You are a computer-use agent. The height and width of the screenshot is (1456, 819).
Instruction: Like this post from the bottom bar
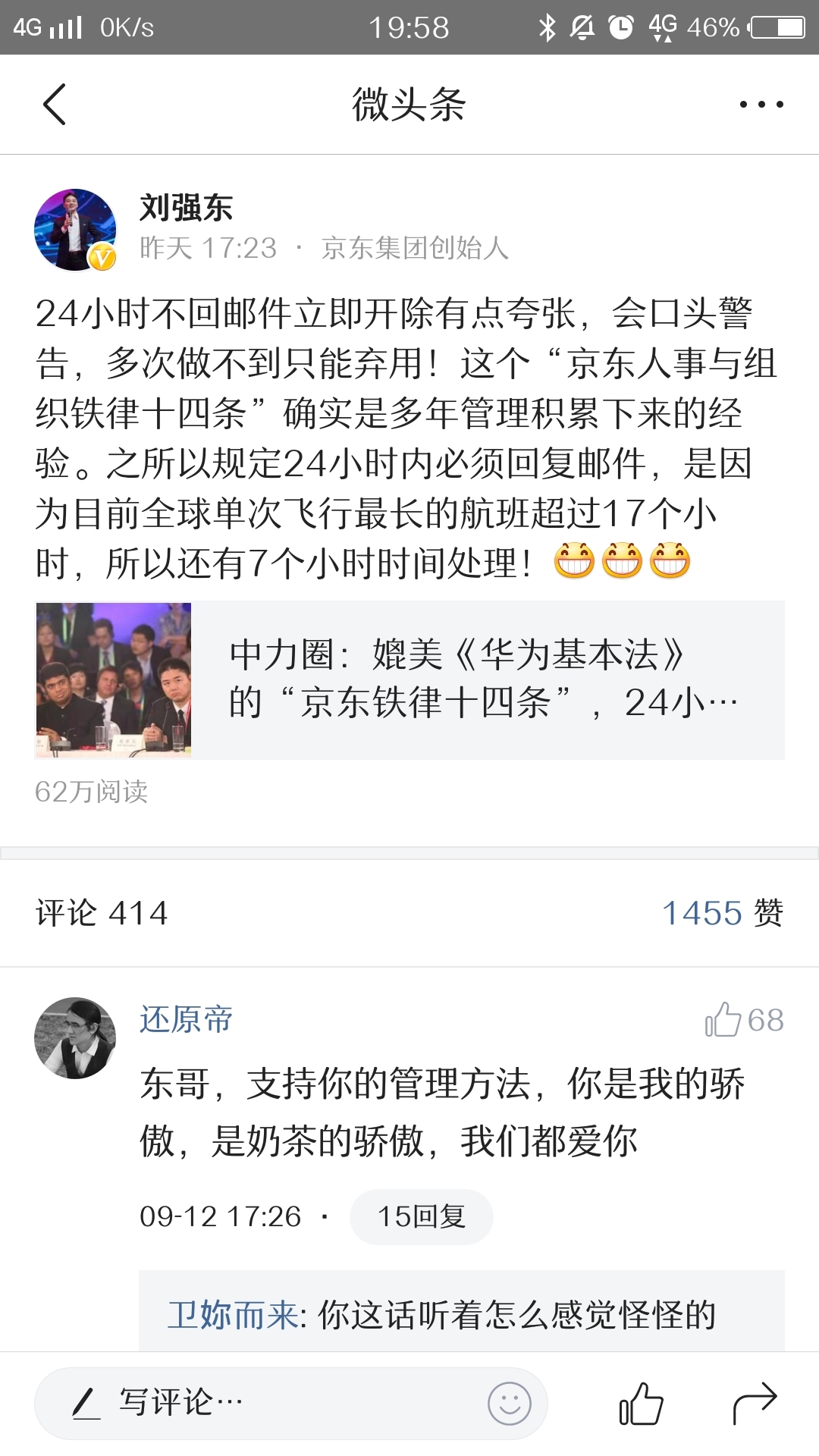[641, 1403]
